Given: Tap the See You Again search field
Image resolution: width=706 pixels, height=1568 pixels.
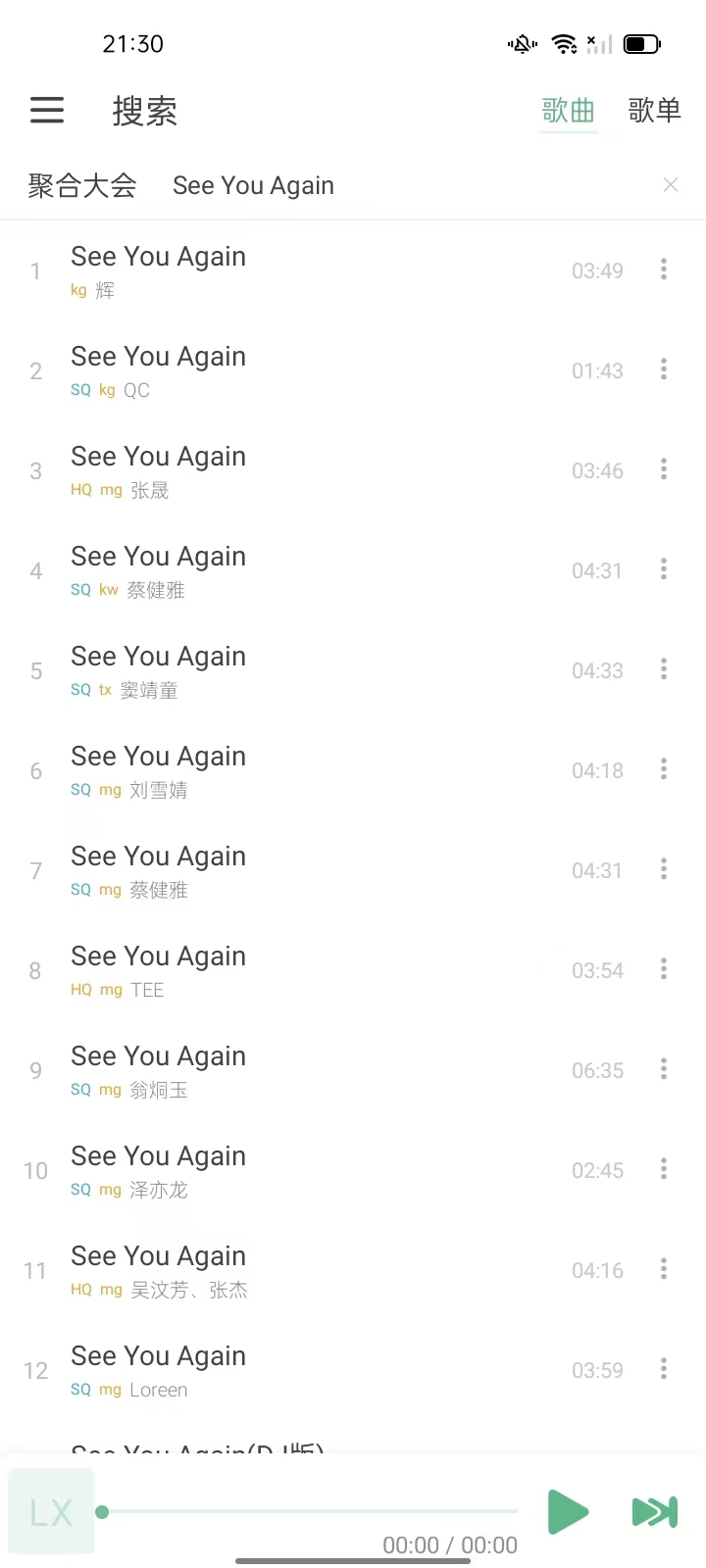Looking at the screenshot, I should (392, 185).
